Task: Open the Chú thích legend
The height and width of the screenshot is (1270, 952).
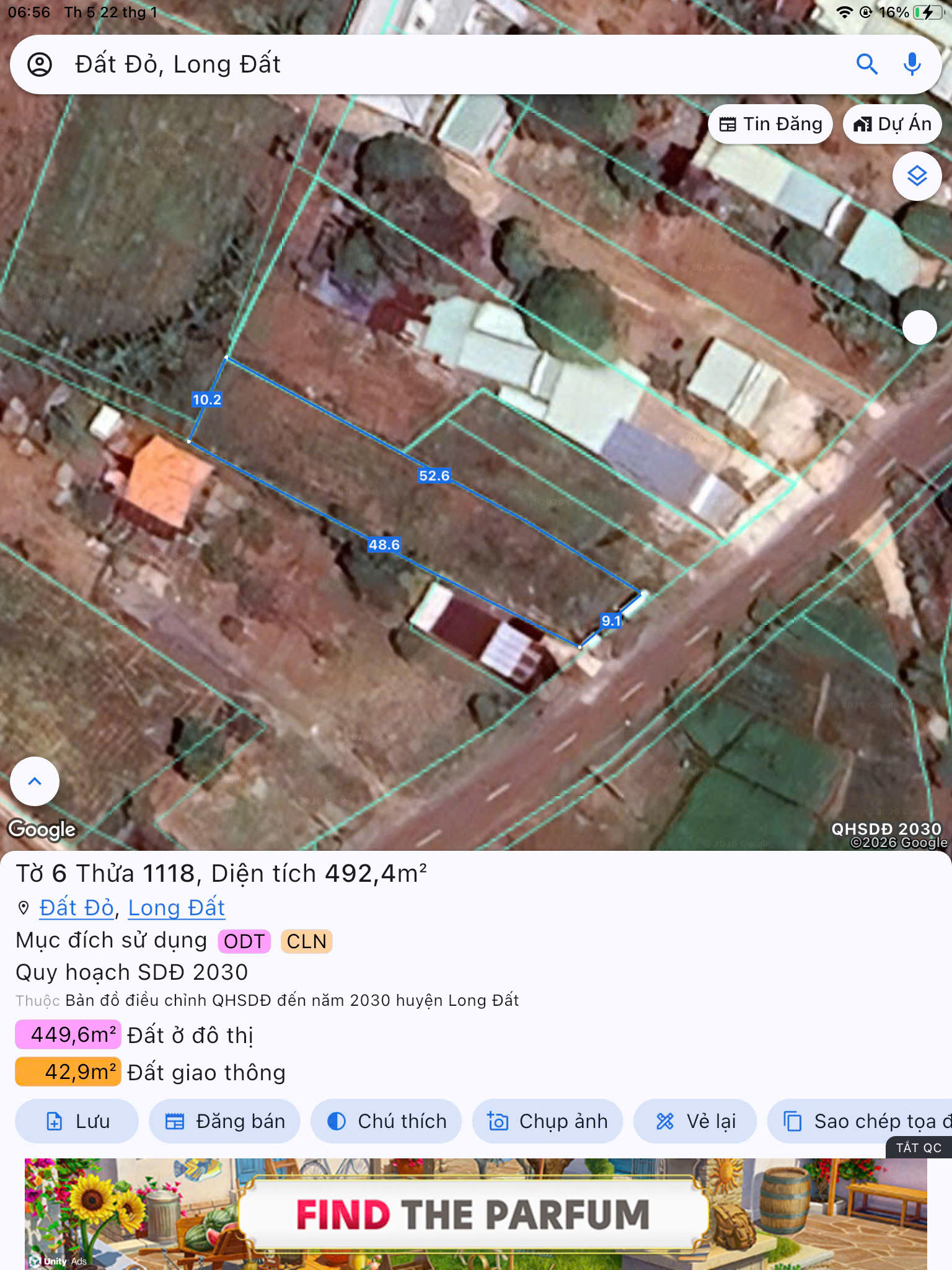Action: pos(386,1121)
